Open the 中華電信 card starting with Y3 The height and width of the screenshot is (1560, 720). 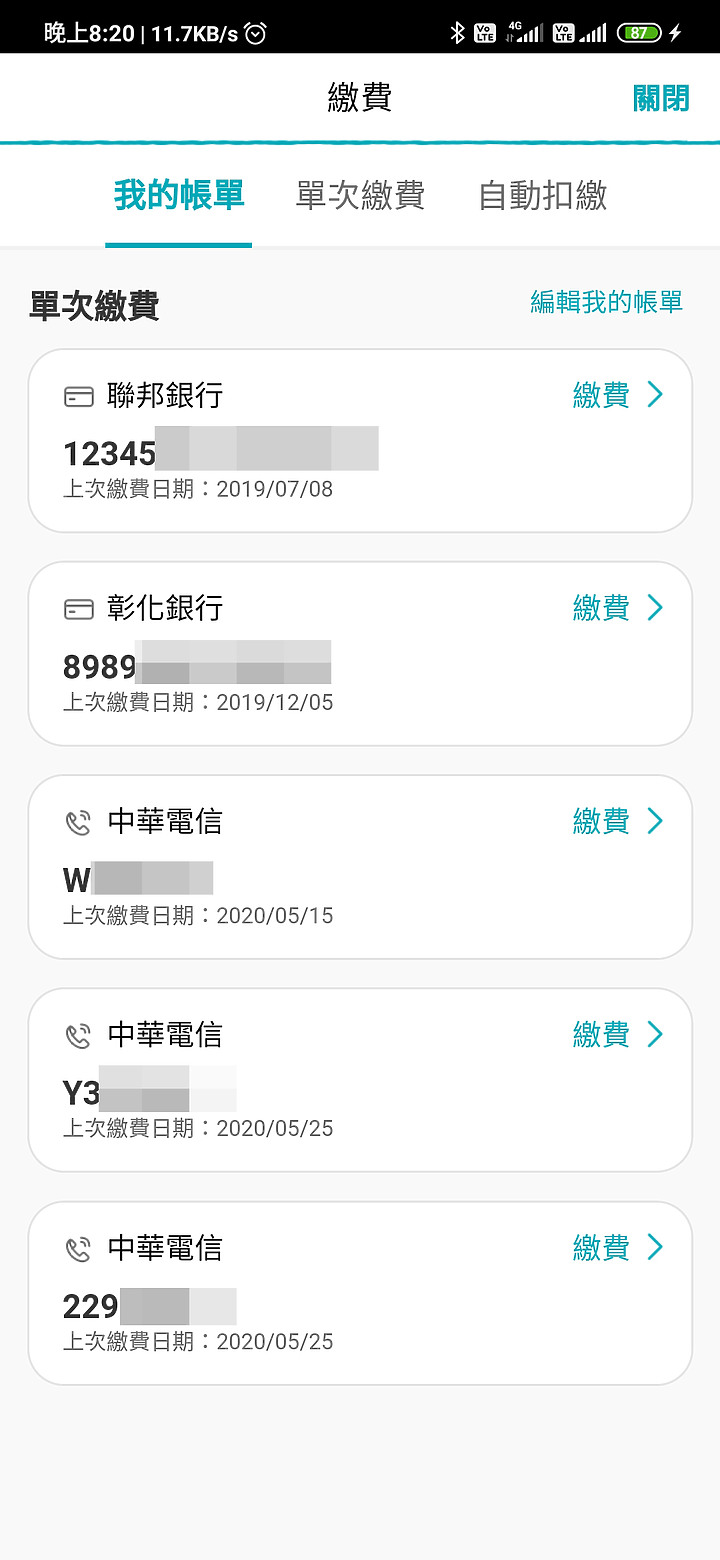coord(360,1080)
